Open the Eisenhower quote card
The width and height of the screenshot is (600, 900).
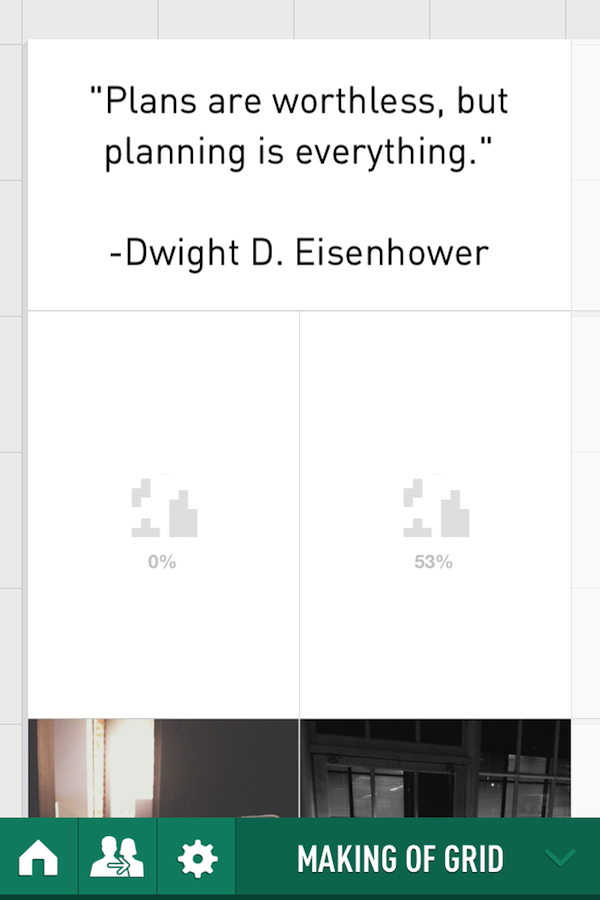point(299,175)
